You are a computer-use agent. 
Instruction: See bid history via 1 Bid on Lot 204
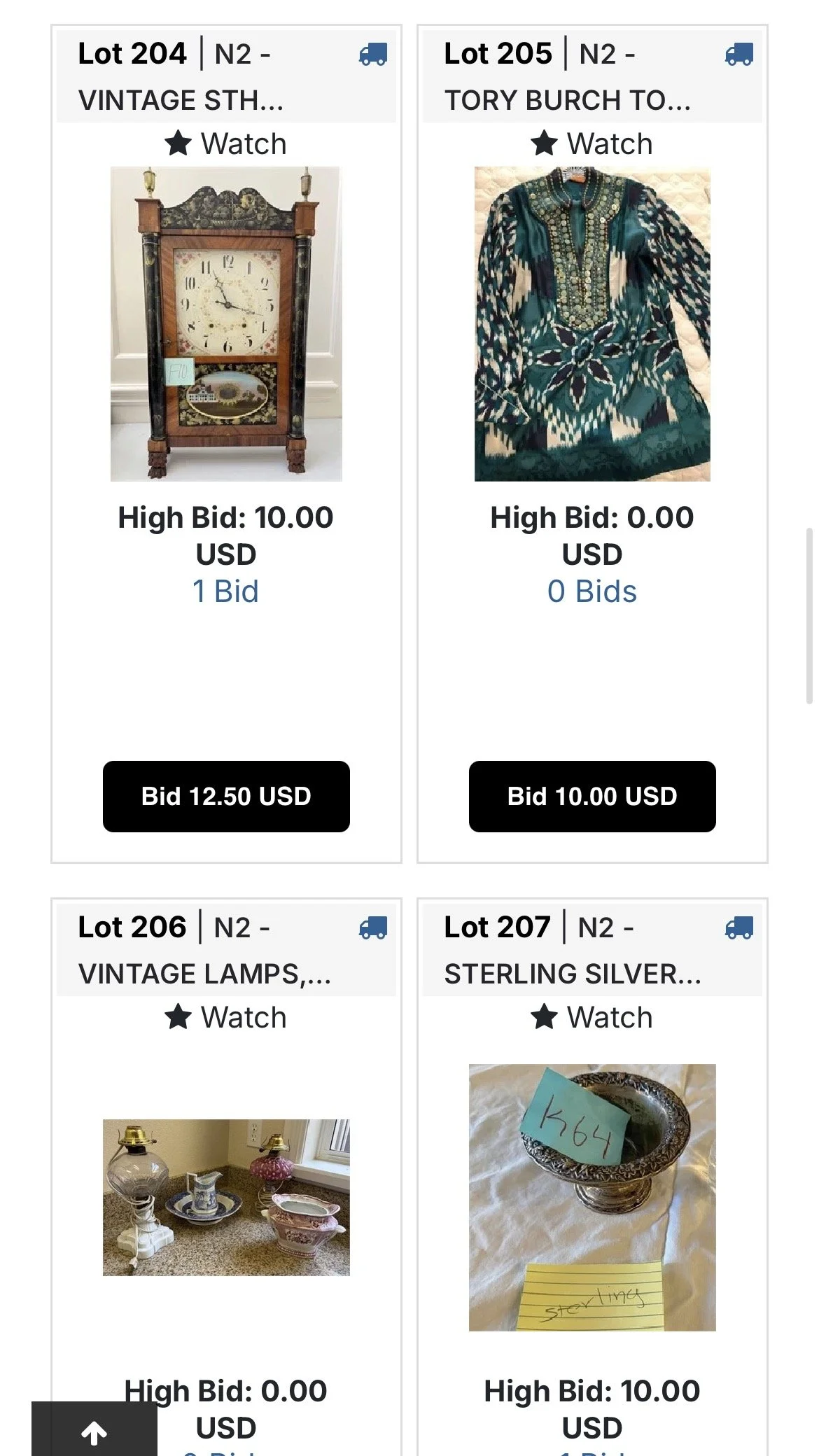click(225, 591)
